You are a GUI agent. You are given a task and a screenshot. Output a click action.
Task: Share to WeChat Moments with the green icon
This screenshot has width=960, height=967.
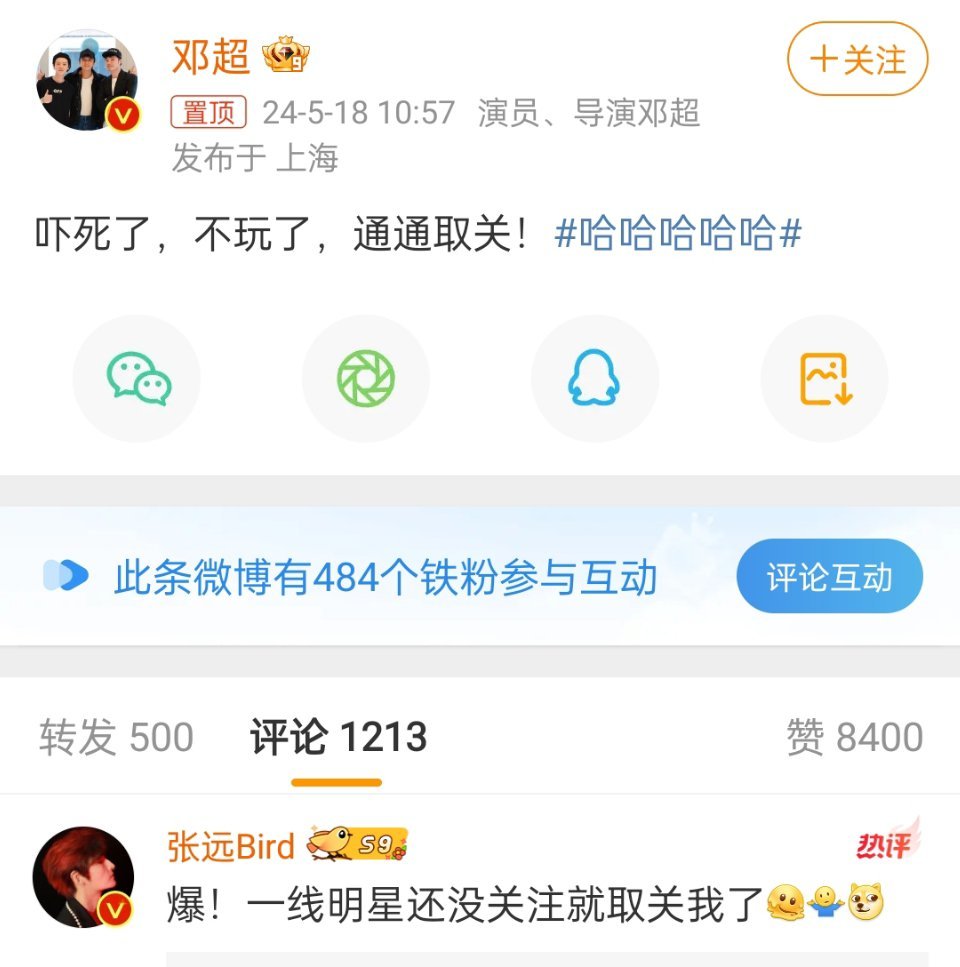coord(365,377)
